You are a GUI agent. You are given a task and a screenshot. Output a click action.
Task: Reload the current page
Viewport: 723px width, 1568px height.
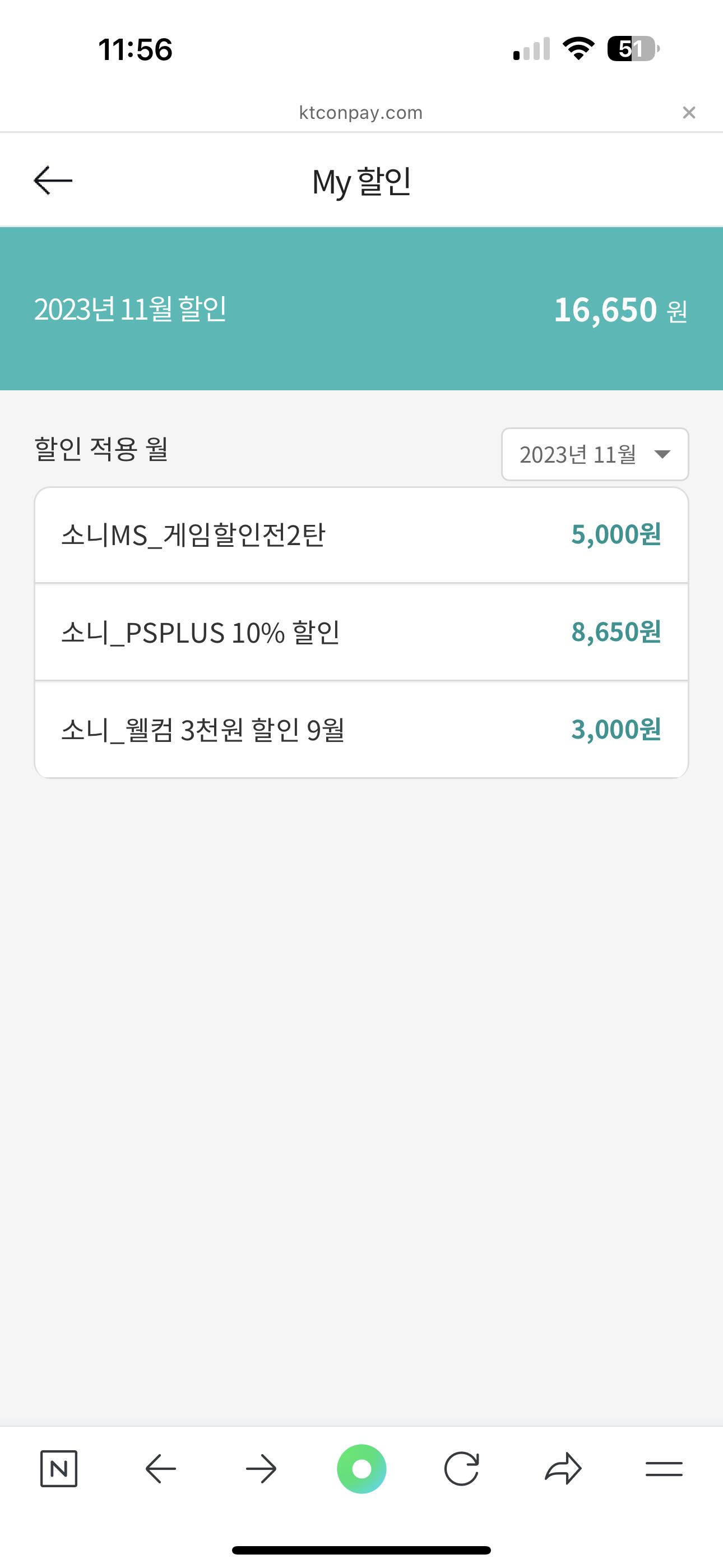click(461, 1469)
